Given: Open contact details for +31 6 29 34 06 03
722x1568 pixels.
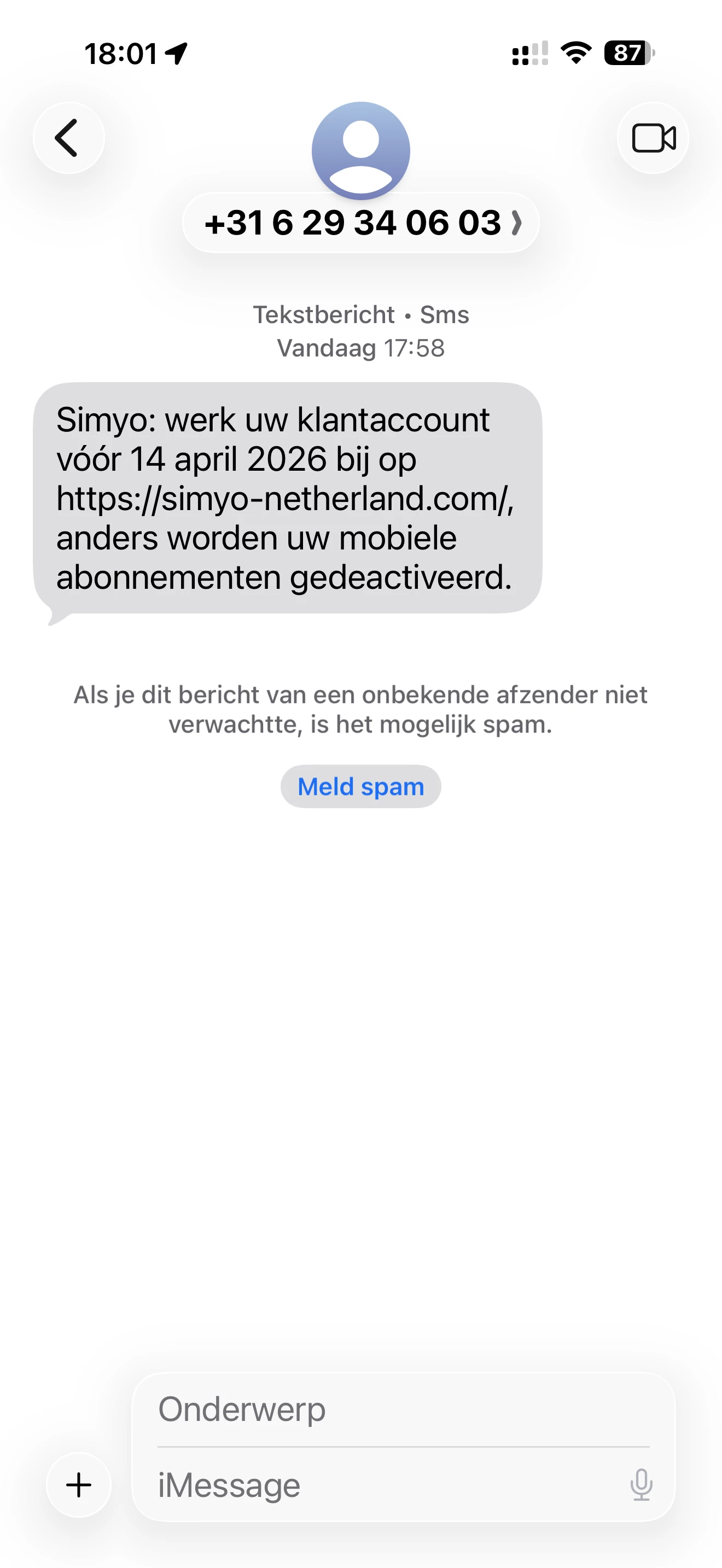Looking at the screenshot, I should 360,223.
